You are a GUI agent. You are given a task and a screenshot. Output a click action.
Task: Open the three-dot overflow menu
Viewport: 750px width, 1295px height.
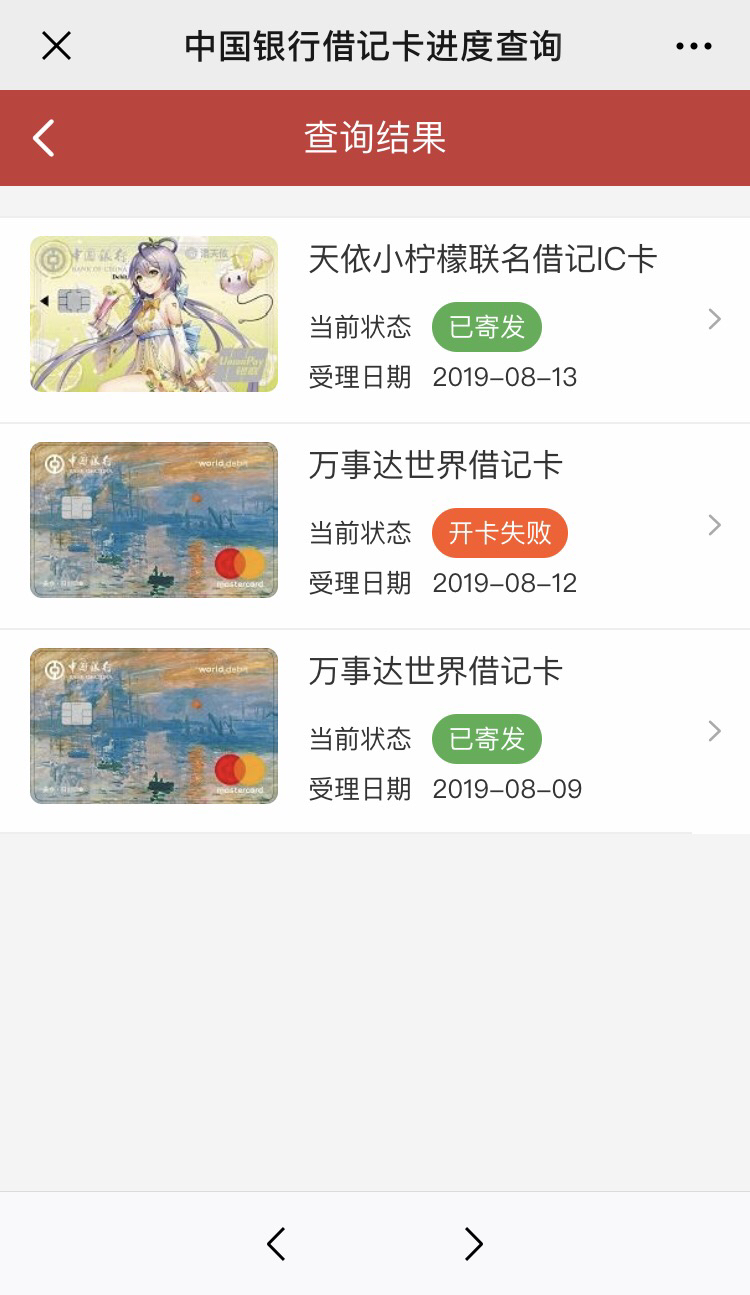point(693,46)
